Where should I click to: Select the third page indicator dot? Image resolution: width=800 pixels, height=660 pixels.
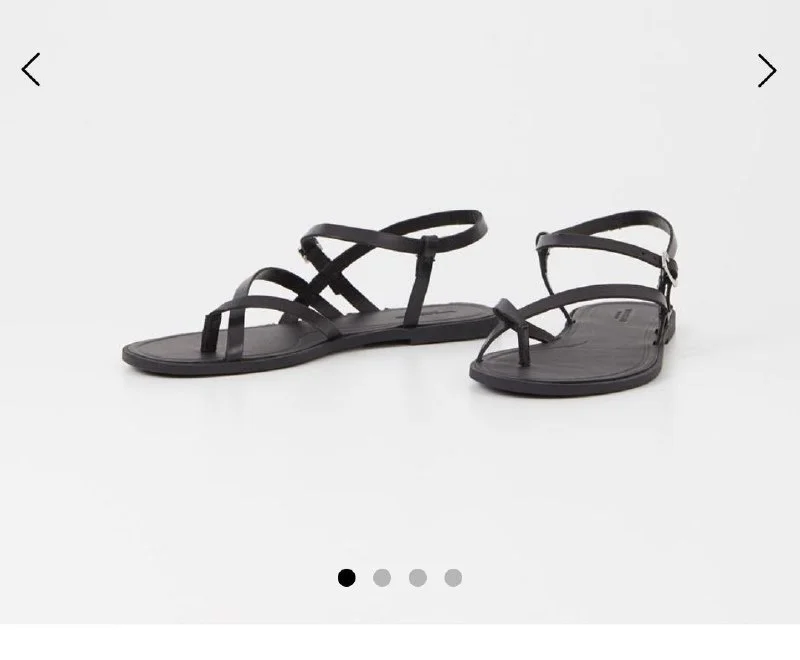pos(418,577)
